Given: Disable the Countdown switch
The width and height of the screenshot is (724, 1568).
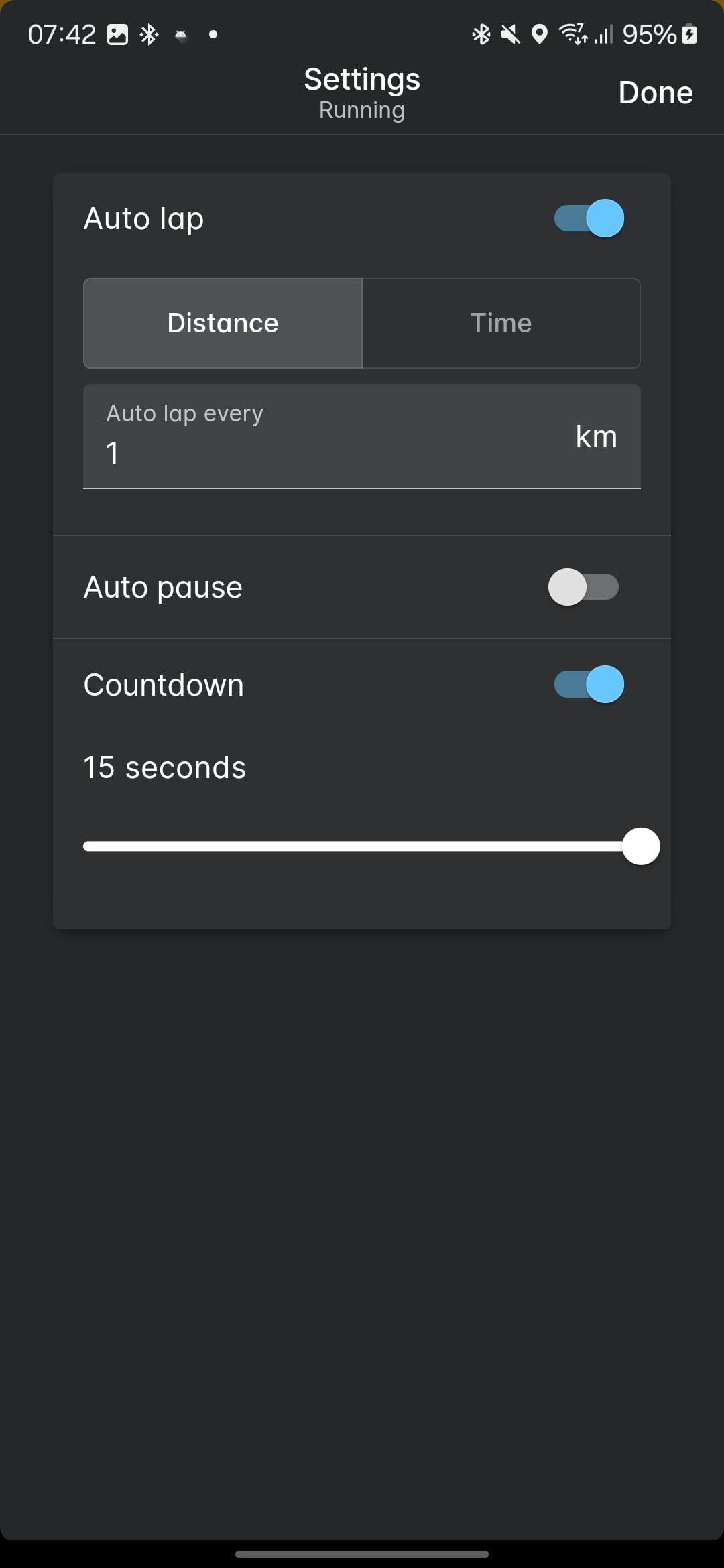Looking at the screenshot, I should 589,685.
